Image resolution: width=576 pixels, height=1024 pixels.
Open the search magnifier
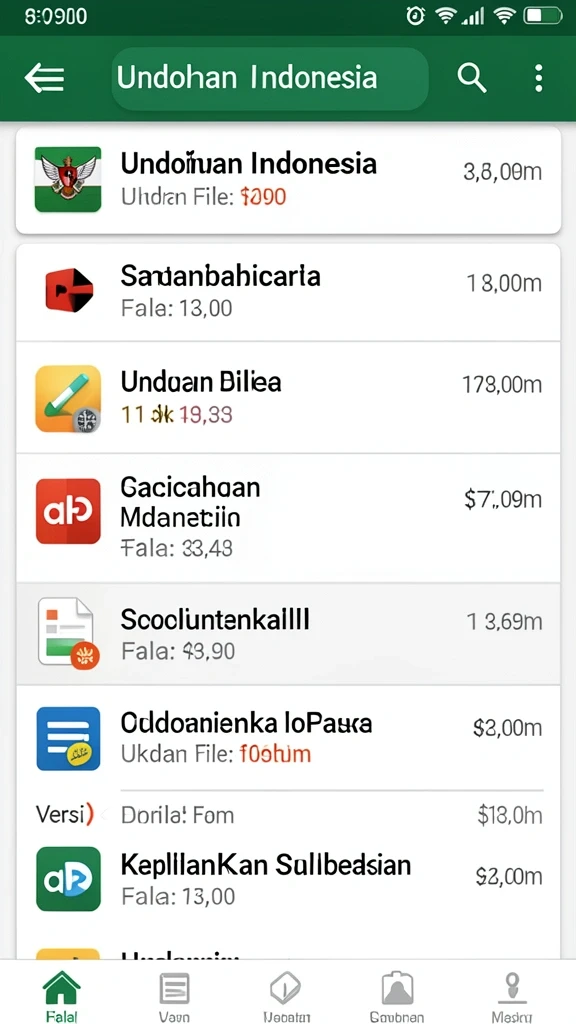472,78
